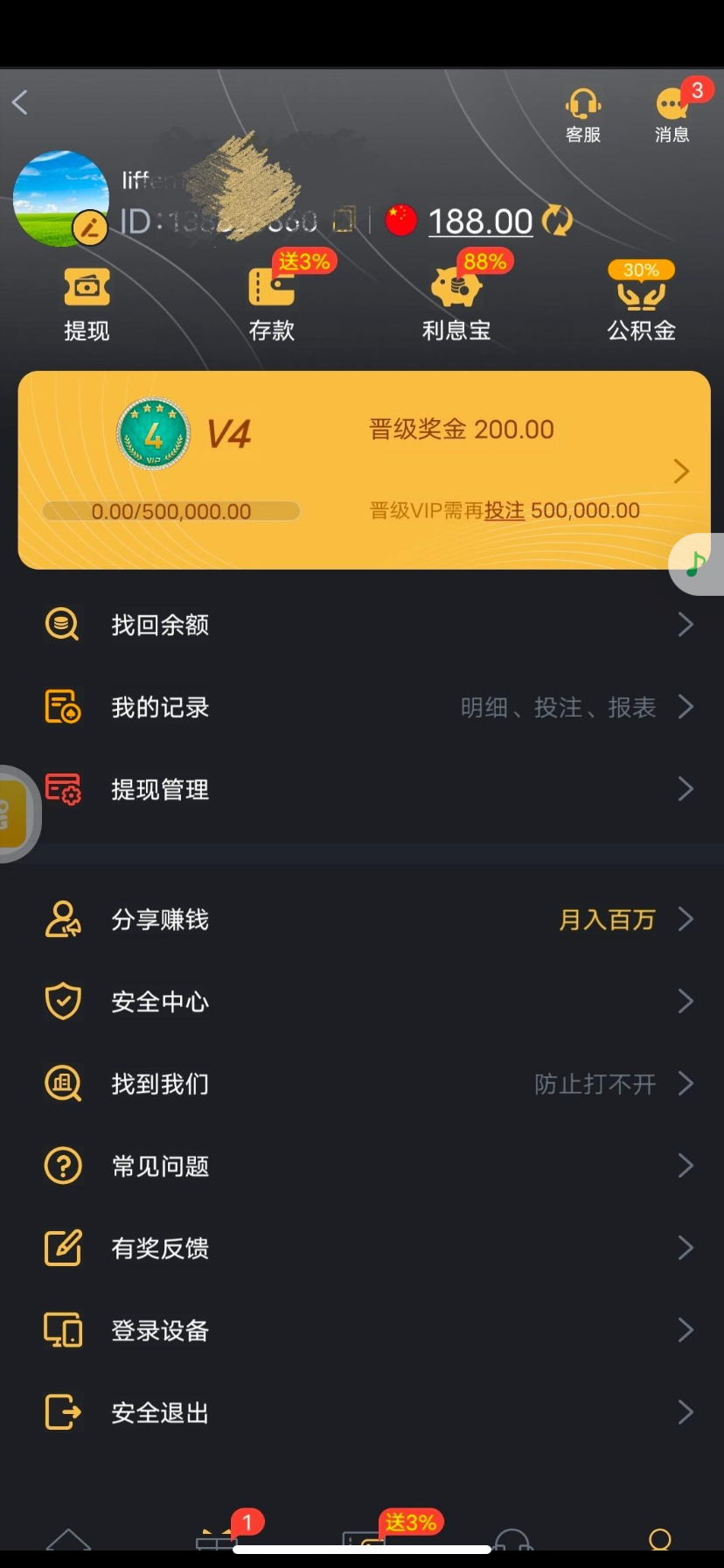
Task: Edit the profile avatar
Action: 89,227
